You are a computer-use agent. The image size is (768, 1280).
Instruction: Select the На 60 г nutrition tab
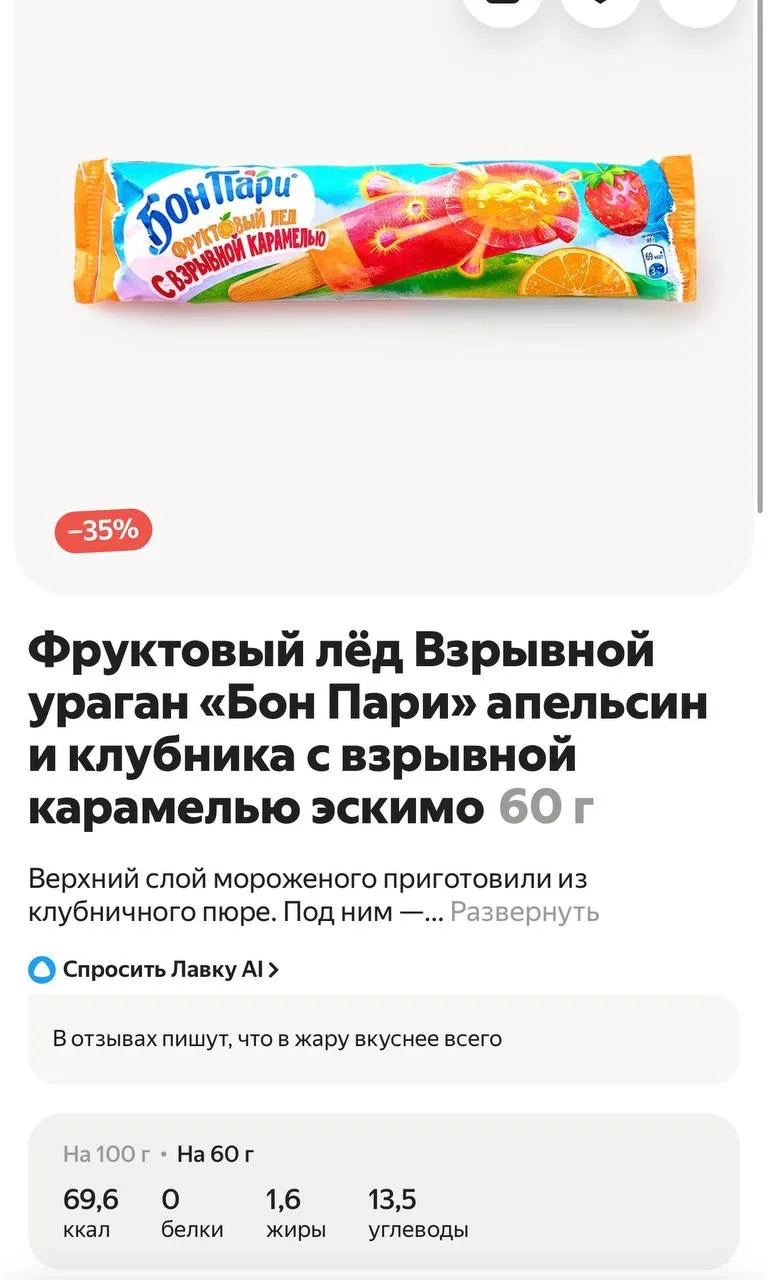(215, 1154)
